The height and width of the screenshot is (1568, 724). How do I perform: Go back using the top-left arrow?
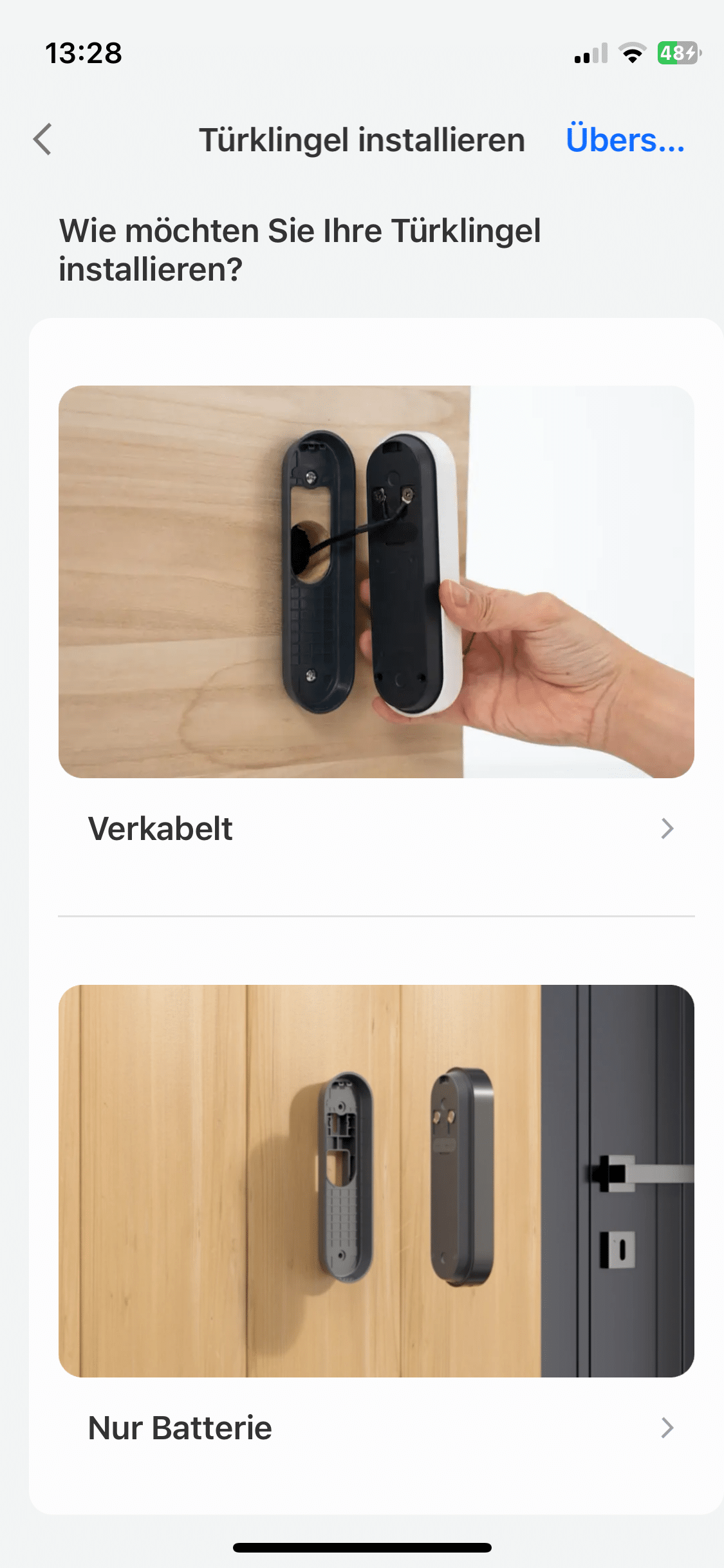pyautogui.click(x=42, y=140)
